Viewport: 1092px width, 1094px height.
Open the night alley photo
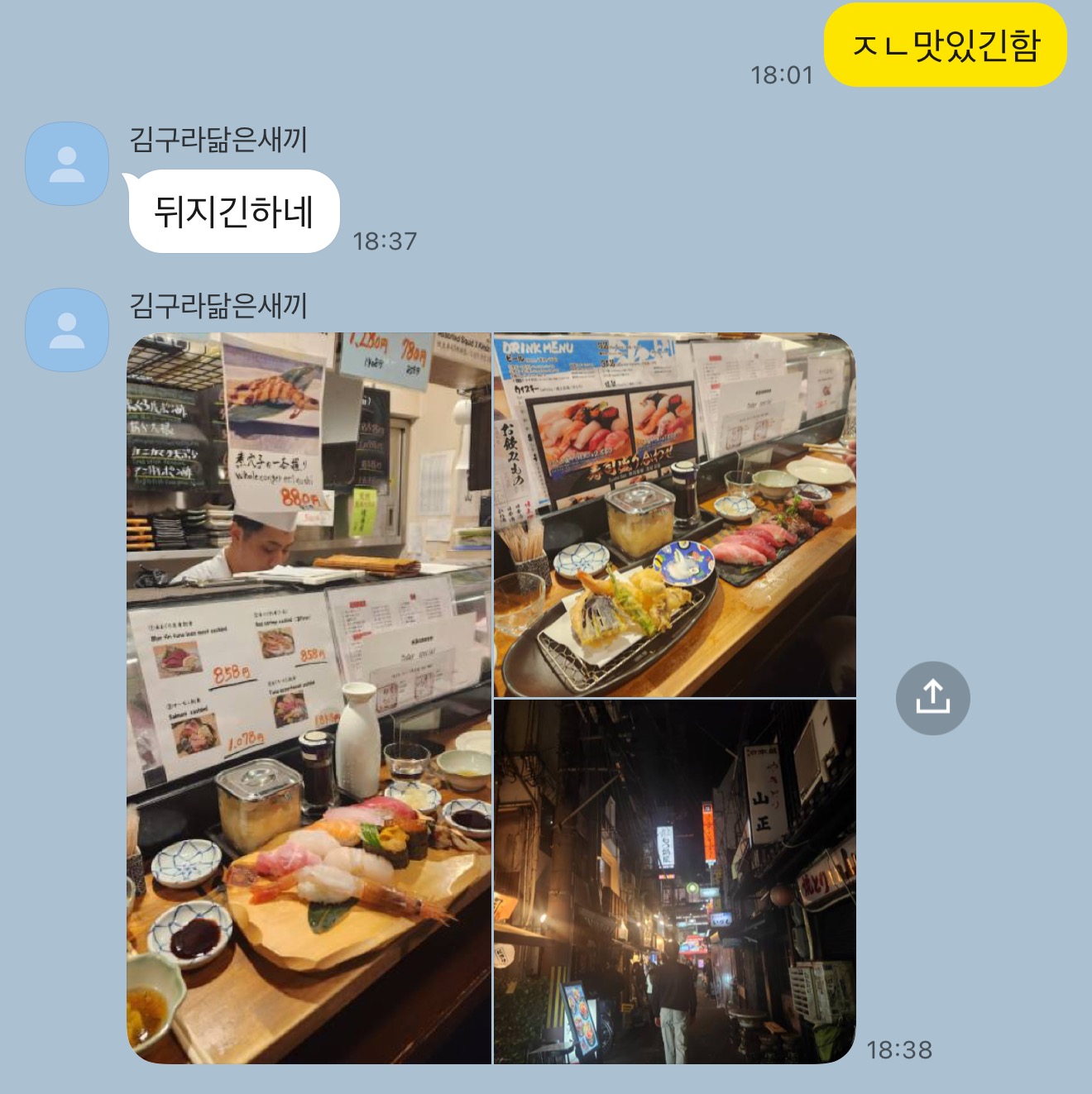click(x=674, y=881)
